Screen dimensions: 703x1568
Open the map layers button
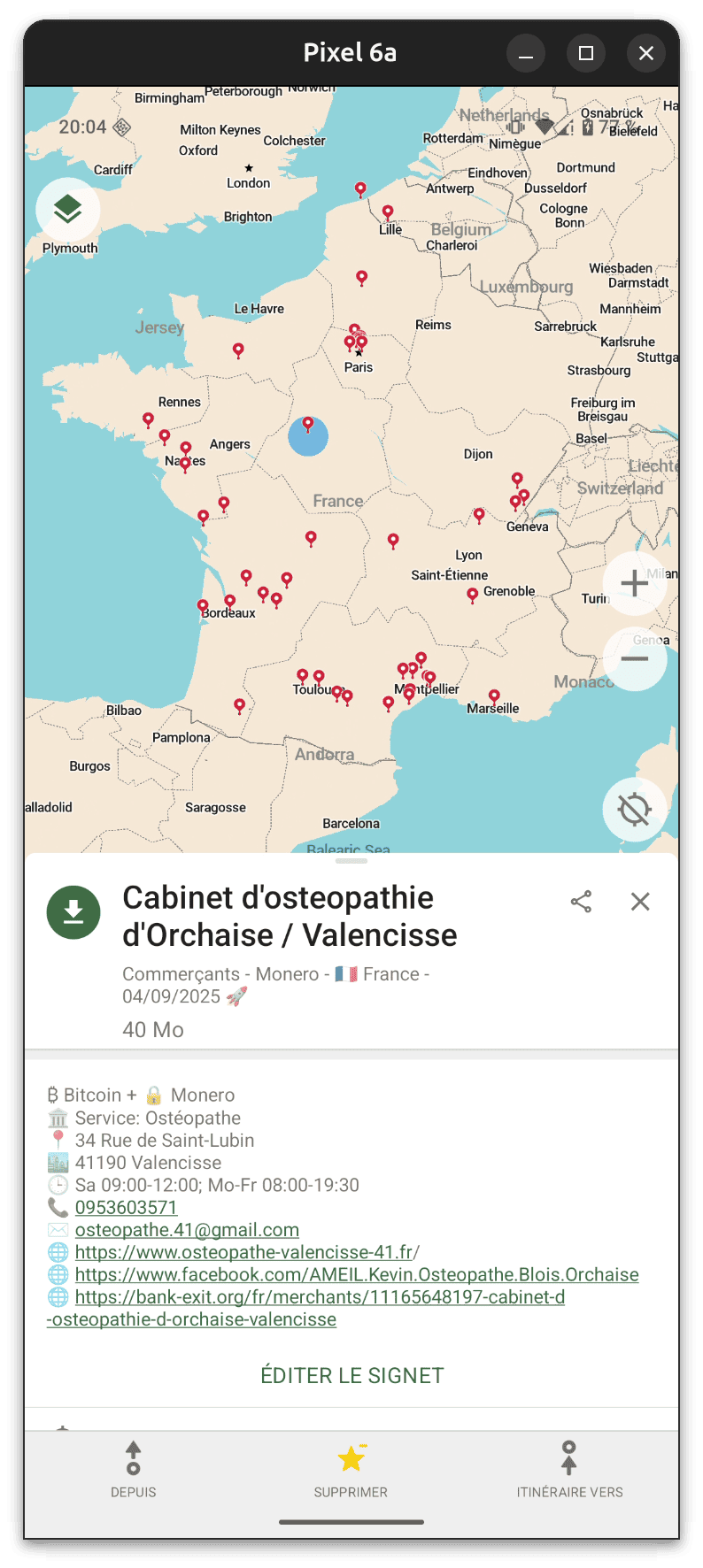pyautogui.click(x=68, y=210)
